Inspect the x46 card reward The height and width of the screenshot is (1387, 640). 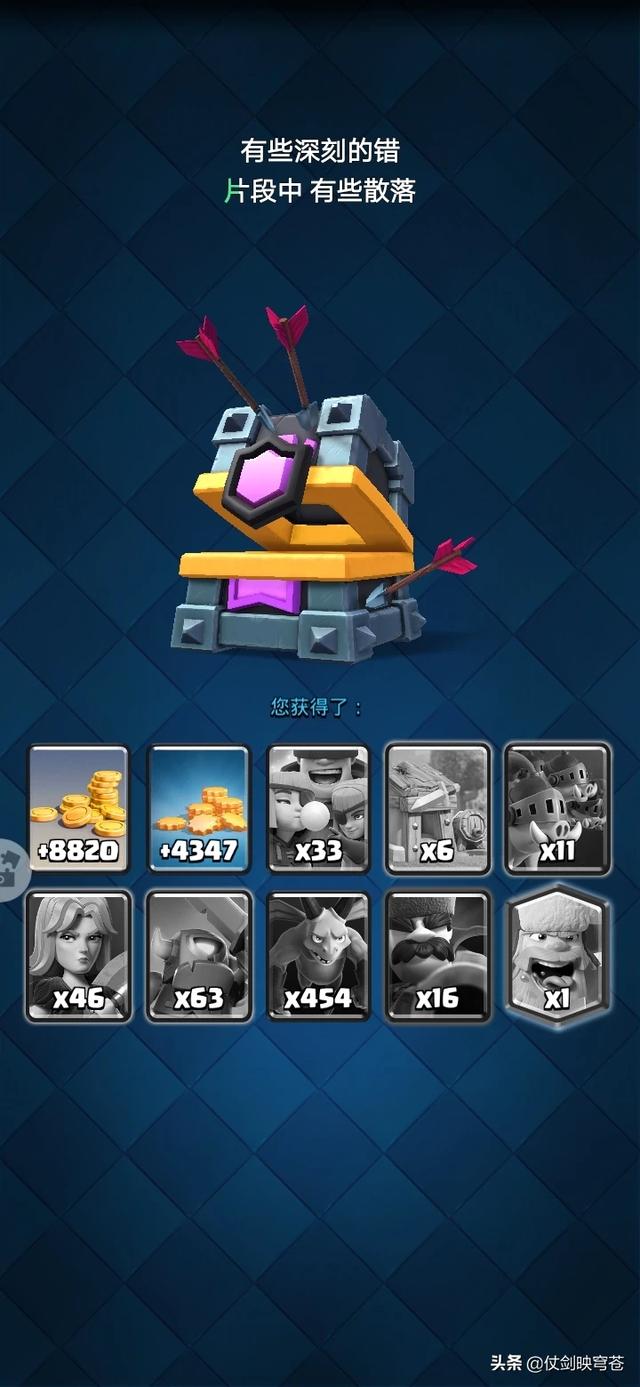click(78, 956)
